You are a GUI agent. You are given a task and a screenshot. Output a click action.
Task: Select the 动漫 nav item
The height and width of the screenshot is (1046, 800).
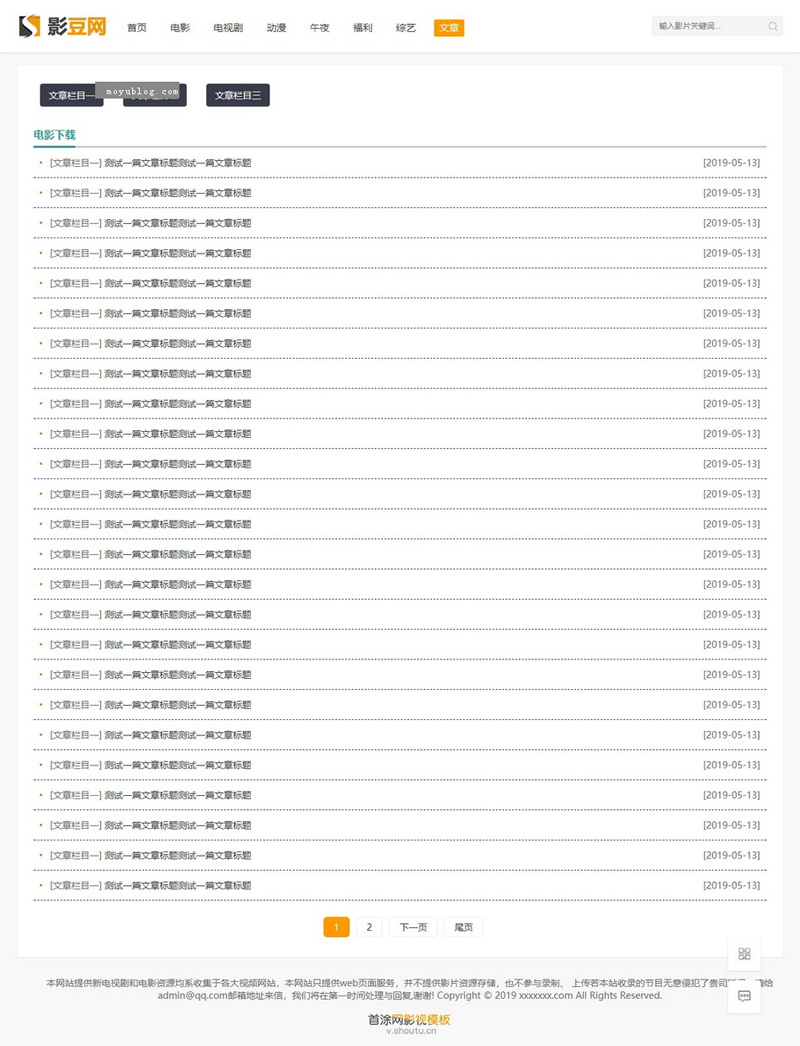[277, 28]
